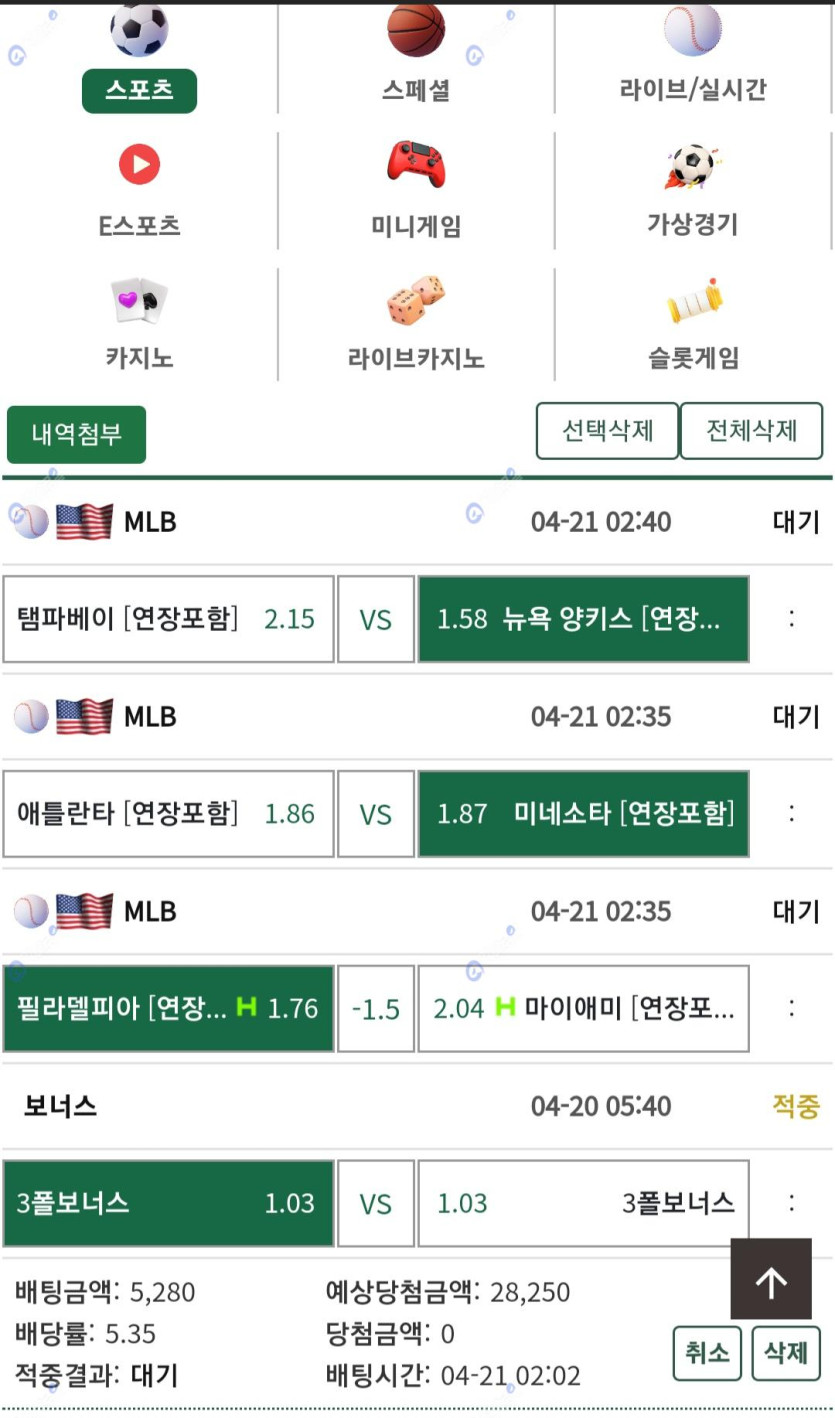Switch to the 스포츠 category
This screenshot has height=1418, width=835.
point(139,90)
